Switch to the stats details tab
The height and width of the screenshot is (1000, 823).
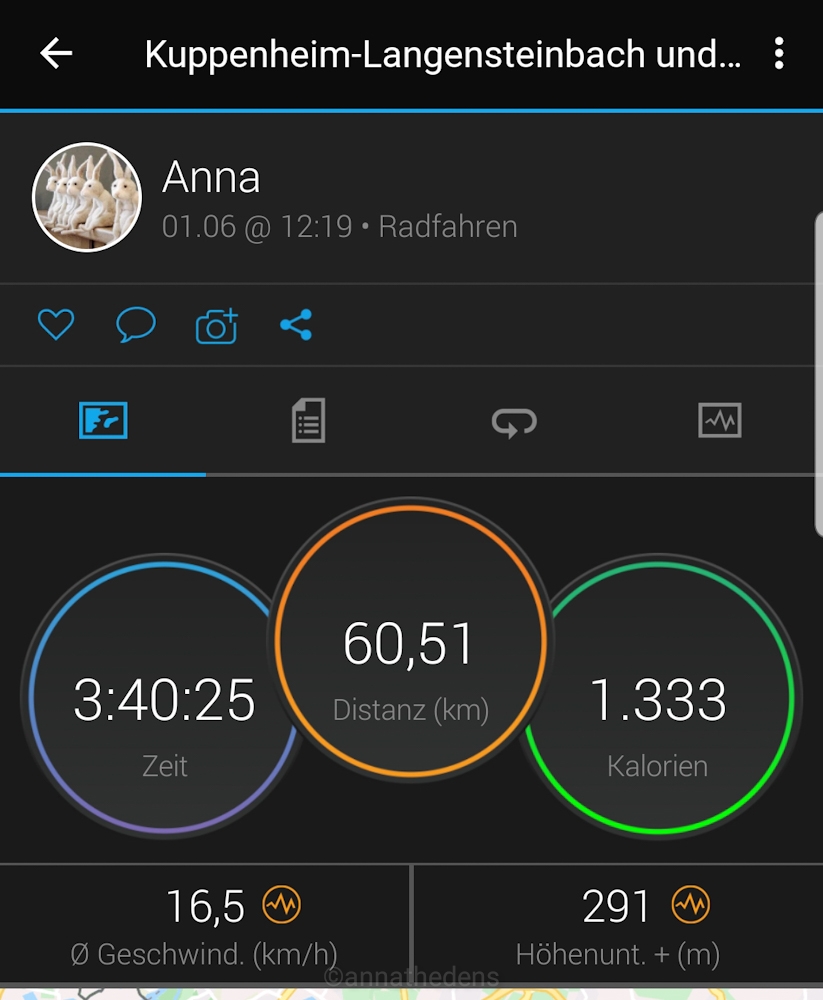point(308,421)
